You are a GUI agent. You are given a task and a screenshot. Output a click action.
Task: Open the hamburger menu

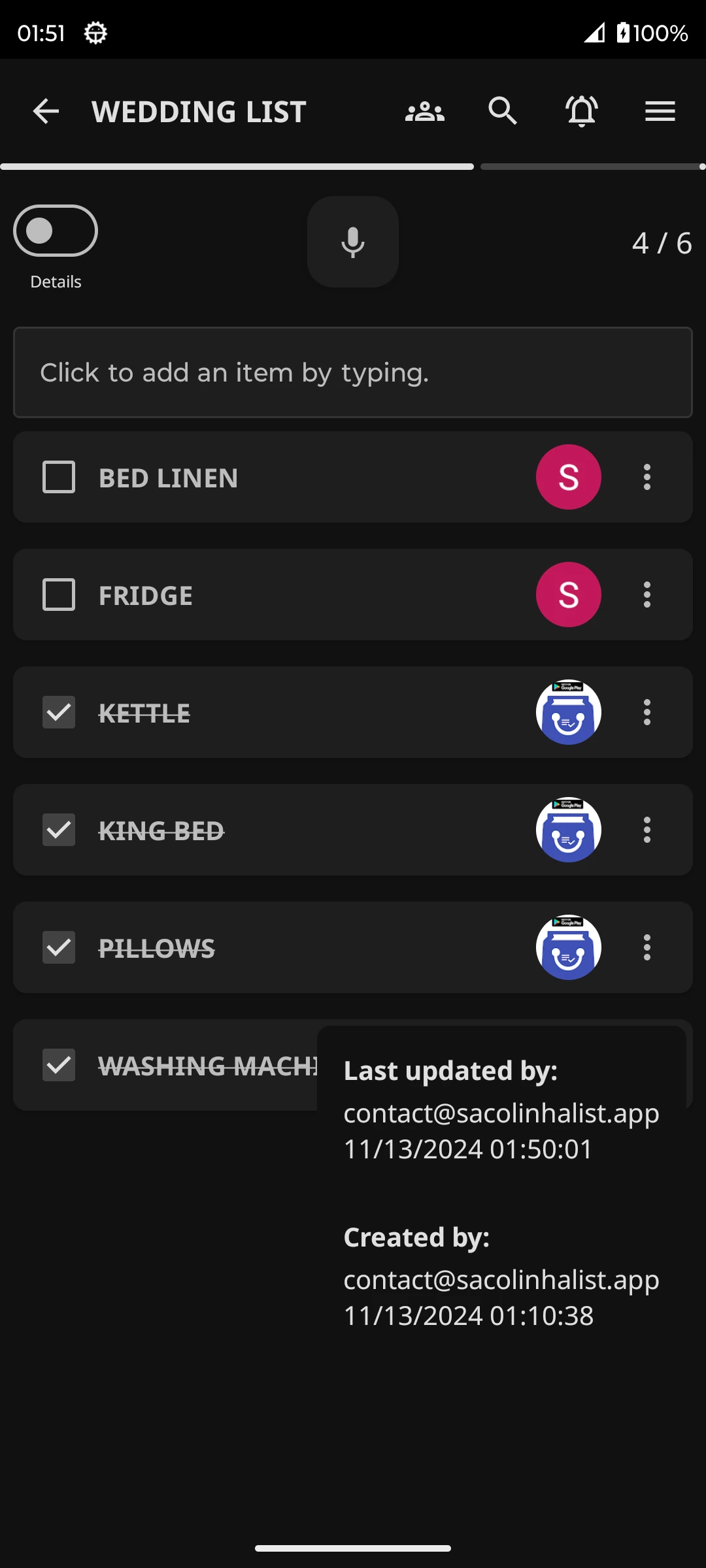(x=660, y=111)
